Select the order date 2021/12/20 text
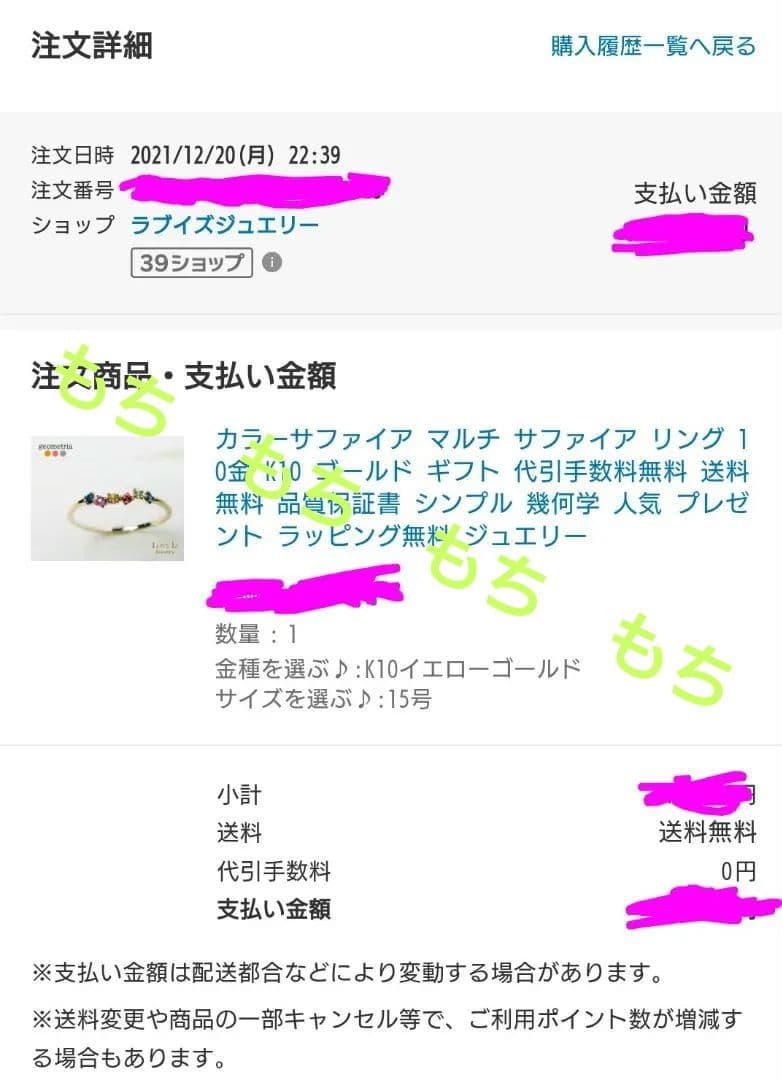The width and height of the screenshot is (782, 1080). click(236, 156)
